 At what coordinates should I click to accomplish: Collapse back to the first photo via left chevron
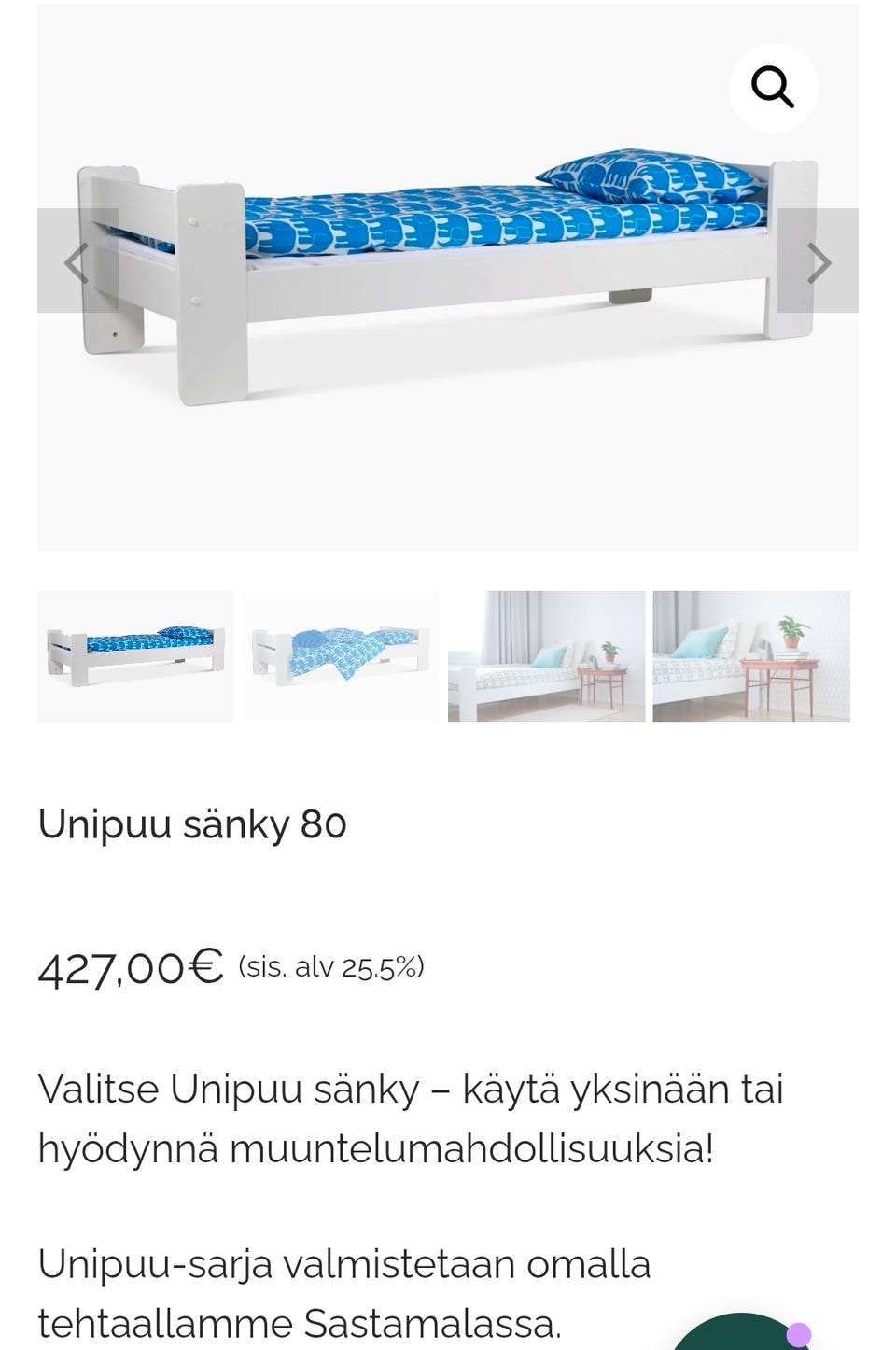(x=75, y=262)
